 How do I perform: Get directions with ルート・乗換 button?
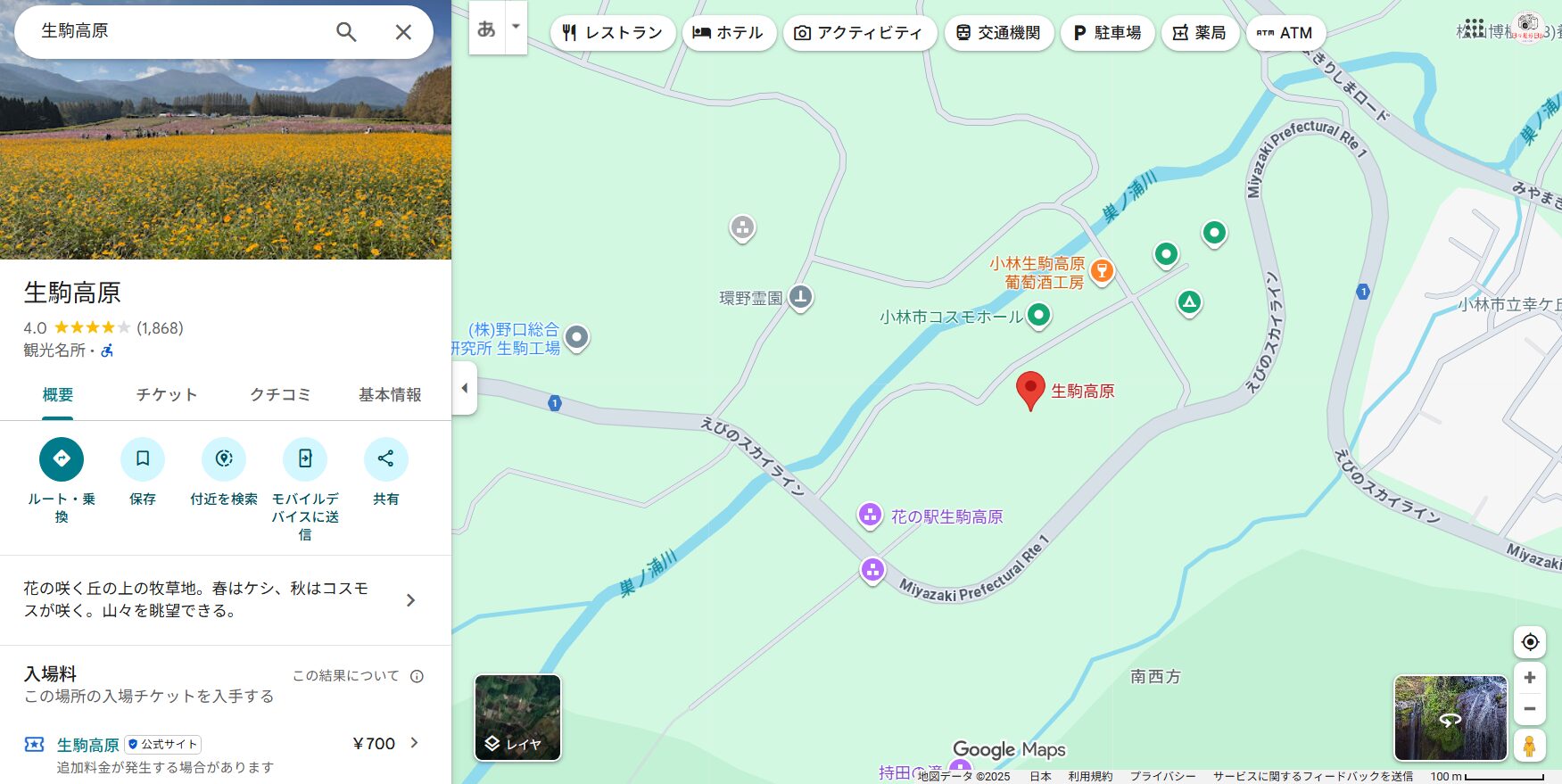(62, 459)
